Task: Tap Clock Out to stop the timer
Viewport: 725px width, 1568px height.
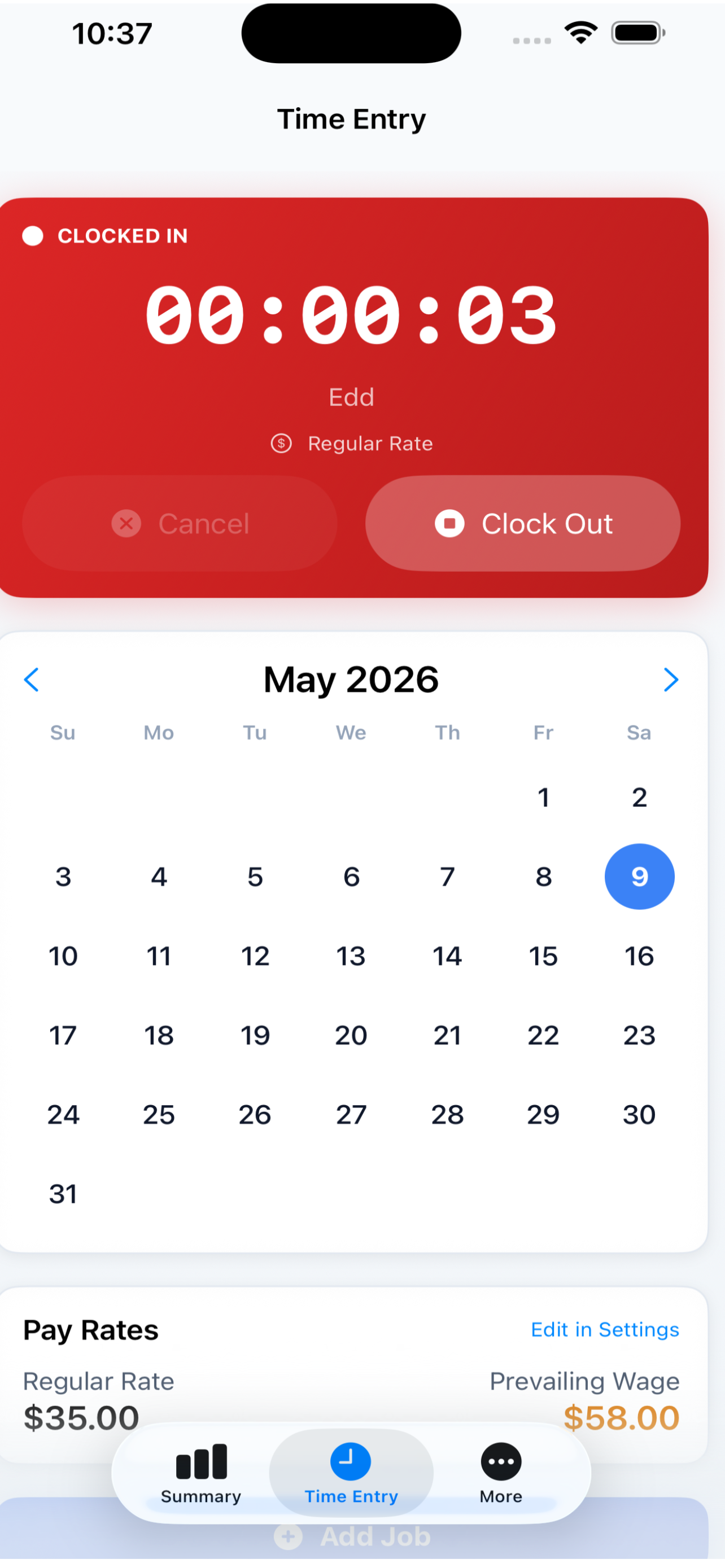Action: click(x=522, y=523)
